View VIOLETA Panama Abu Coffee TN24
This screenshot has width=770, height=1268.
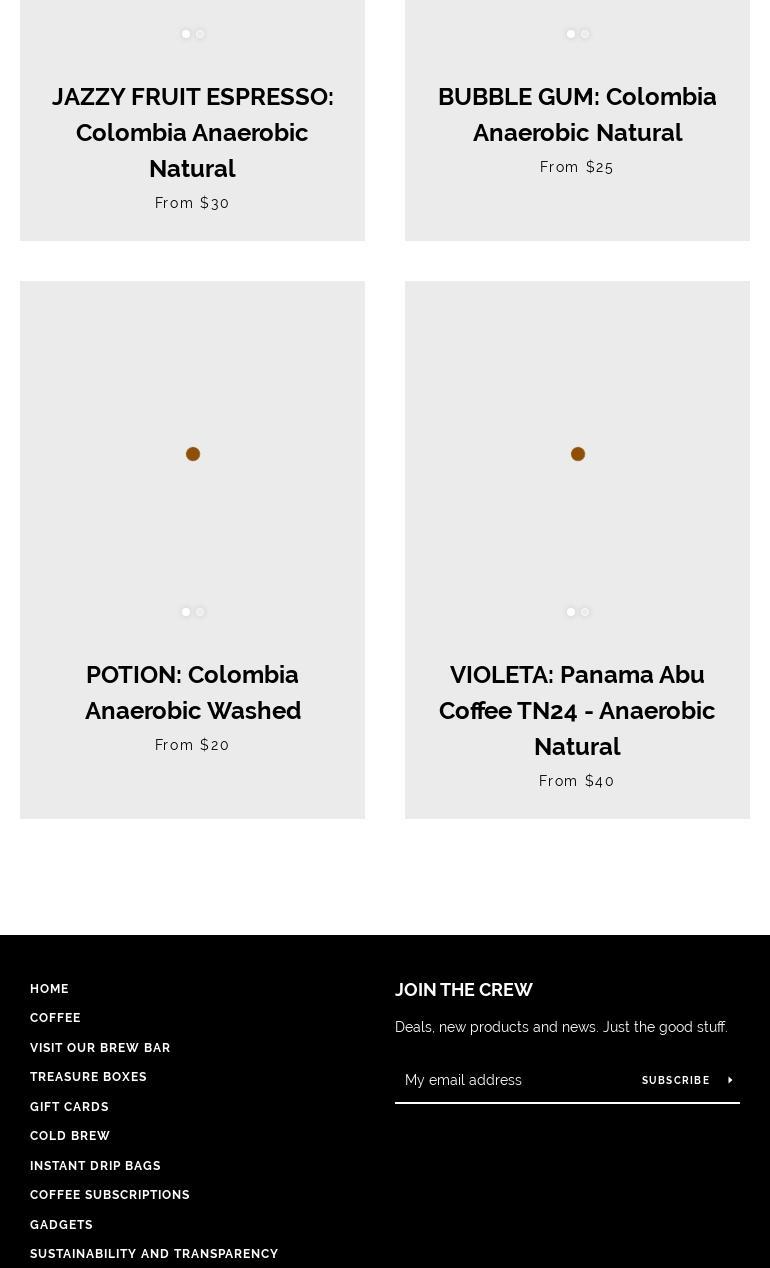click(x=577, y=710)
